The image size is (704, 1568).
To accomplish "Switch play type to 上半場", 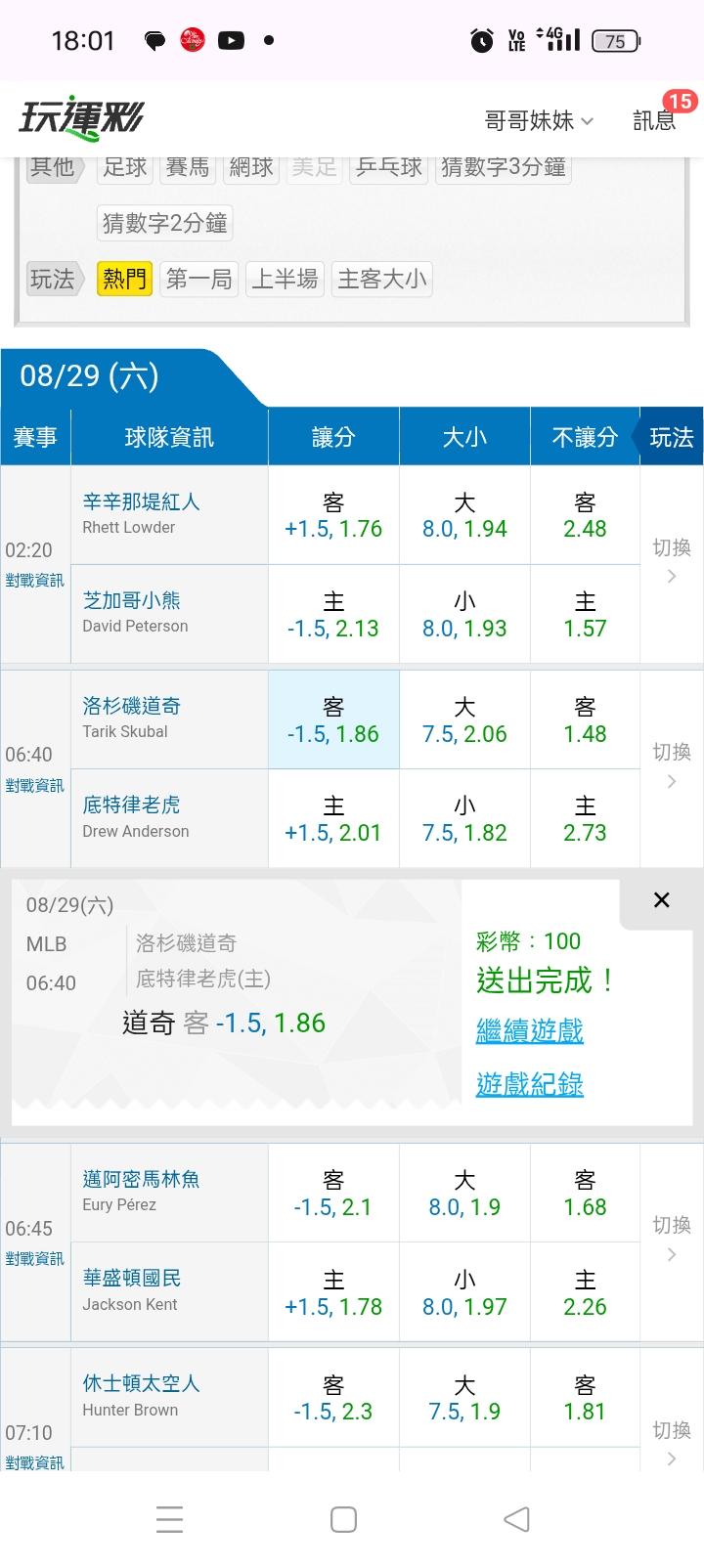I will [x=285, y=280].
